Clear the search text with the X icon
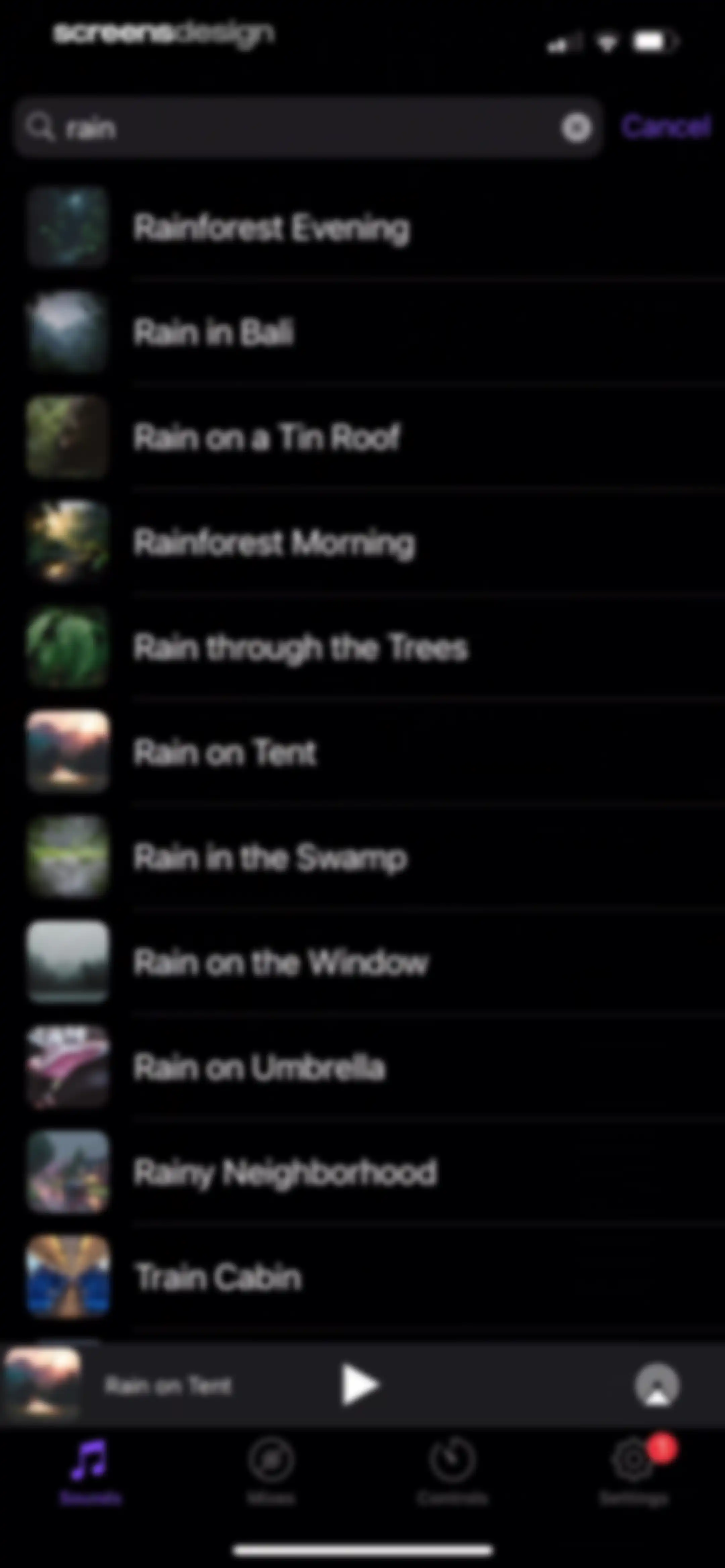The width and height of the screenshot is (725, 1568). pos(576,128)
